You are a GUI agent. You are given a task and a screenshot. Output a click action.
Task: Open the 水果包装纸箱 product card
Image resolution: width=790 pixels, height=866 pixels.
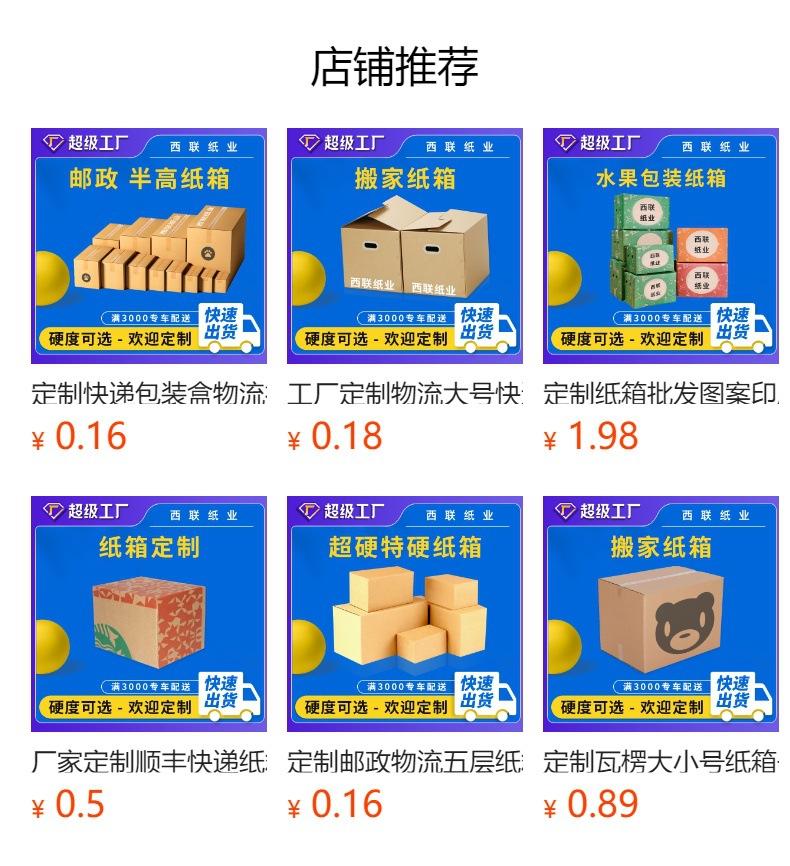661,246
